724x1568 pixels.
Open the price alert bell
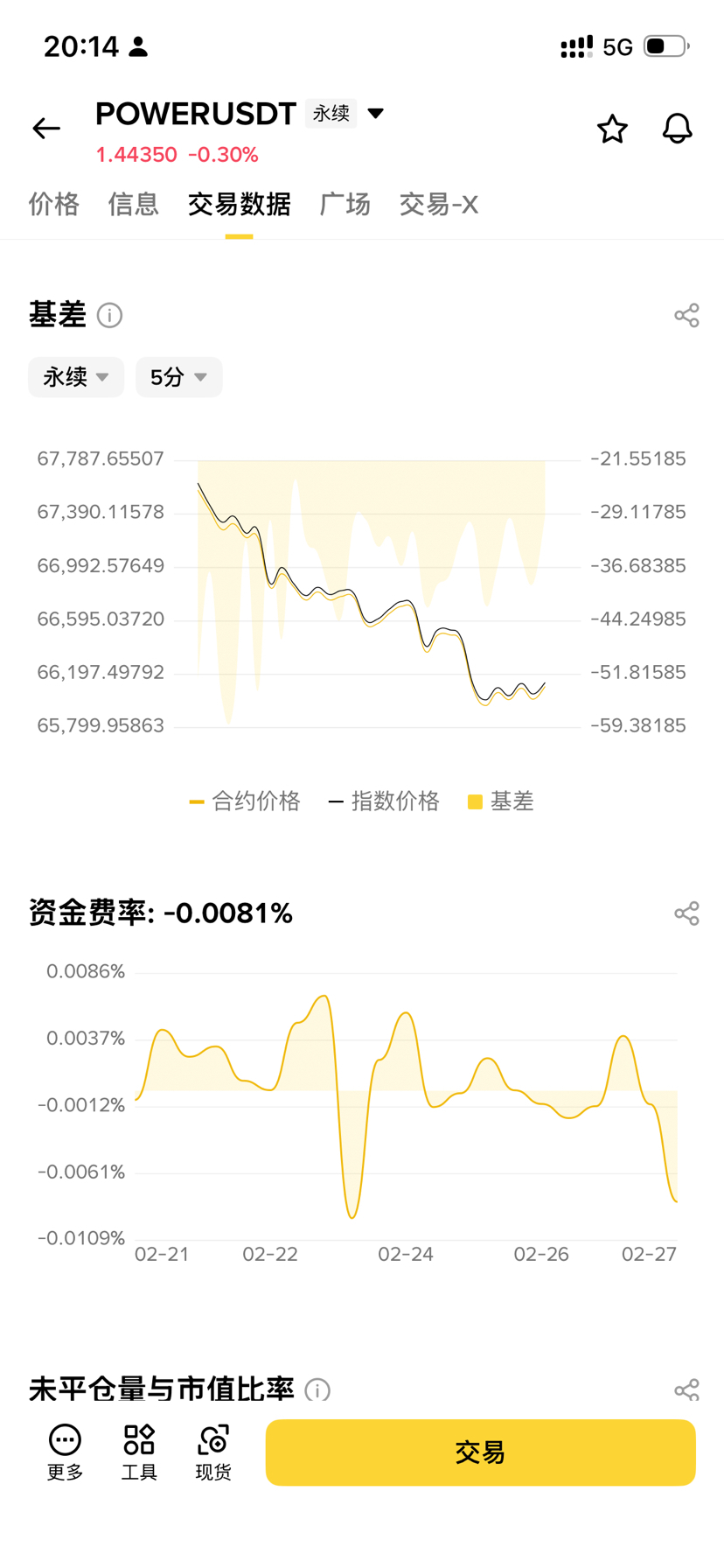[677, 129]
